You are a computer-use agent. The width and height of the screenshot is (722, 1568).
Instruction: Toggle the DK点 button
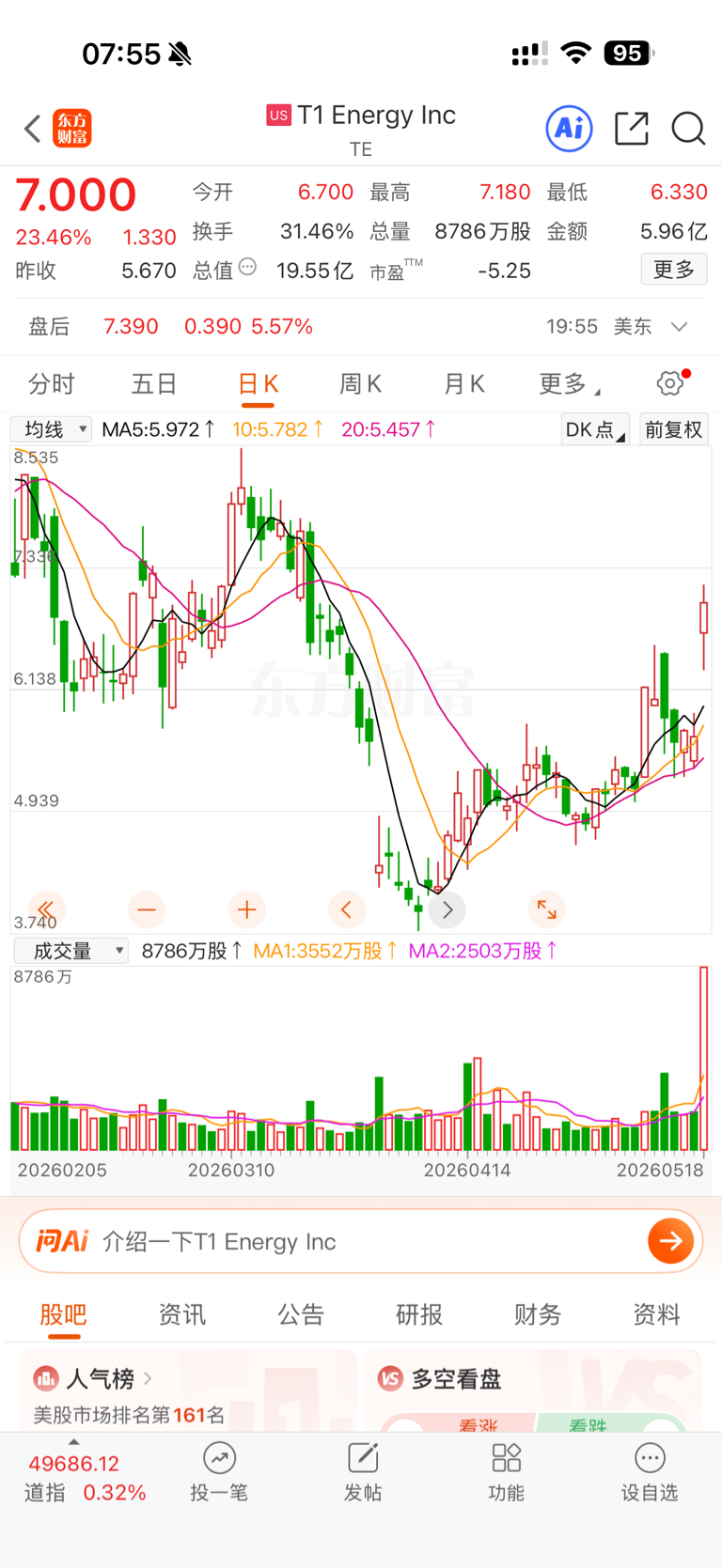coord(595,429)
